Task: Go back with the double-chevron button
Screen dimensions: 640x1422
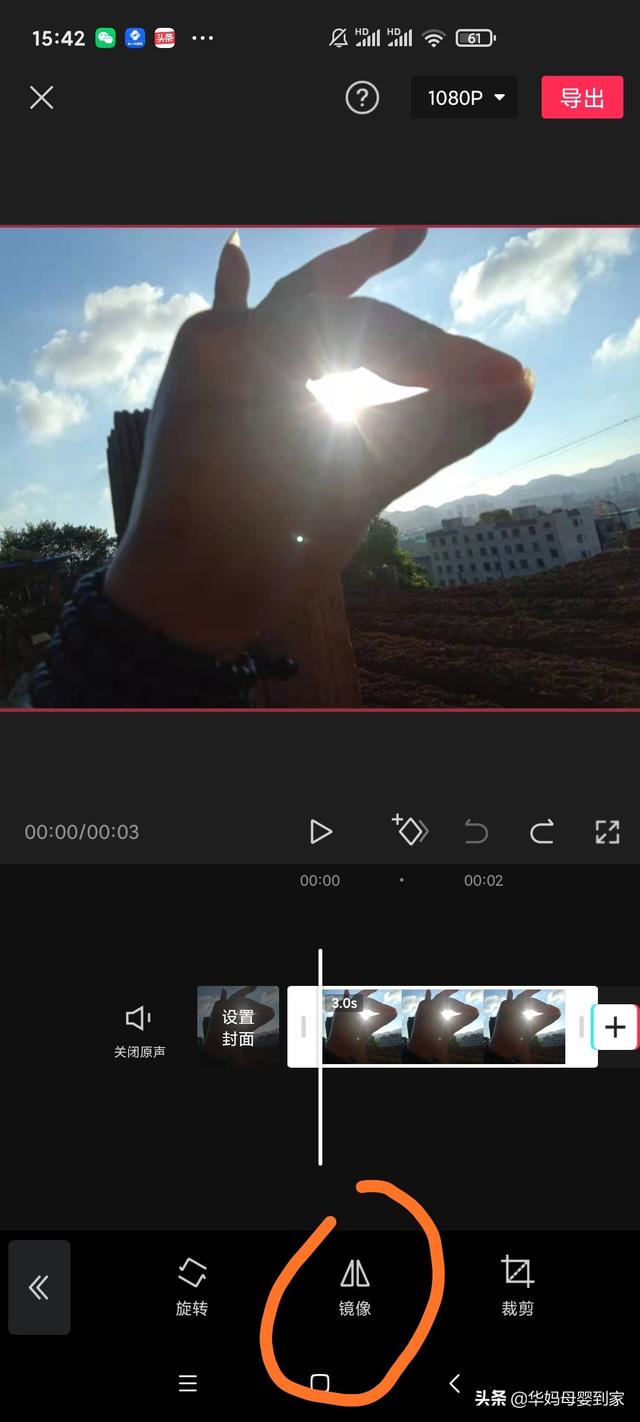Action: (x=39, y=1287)
